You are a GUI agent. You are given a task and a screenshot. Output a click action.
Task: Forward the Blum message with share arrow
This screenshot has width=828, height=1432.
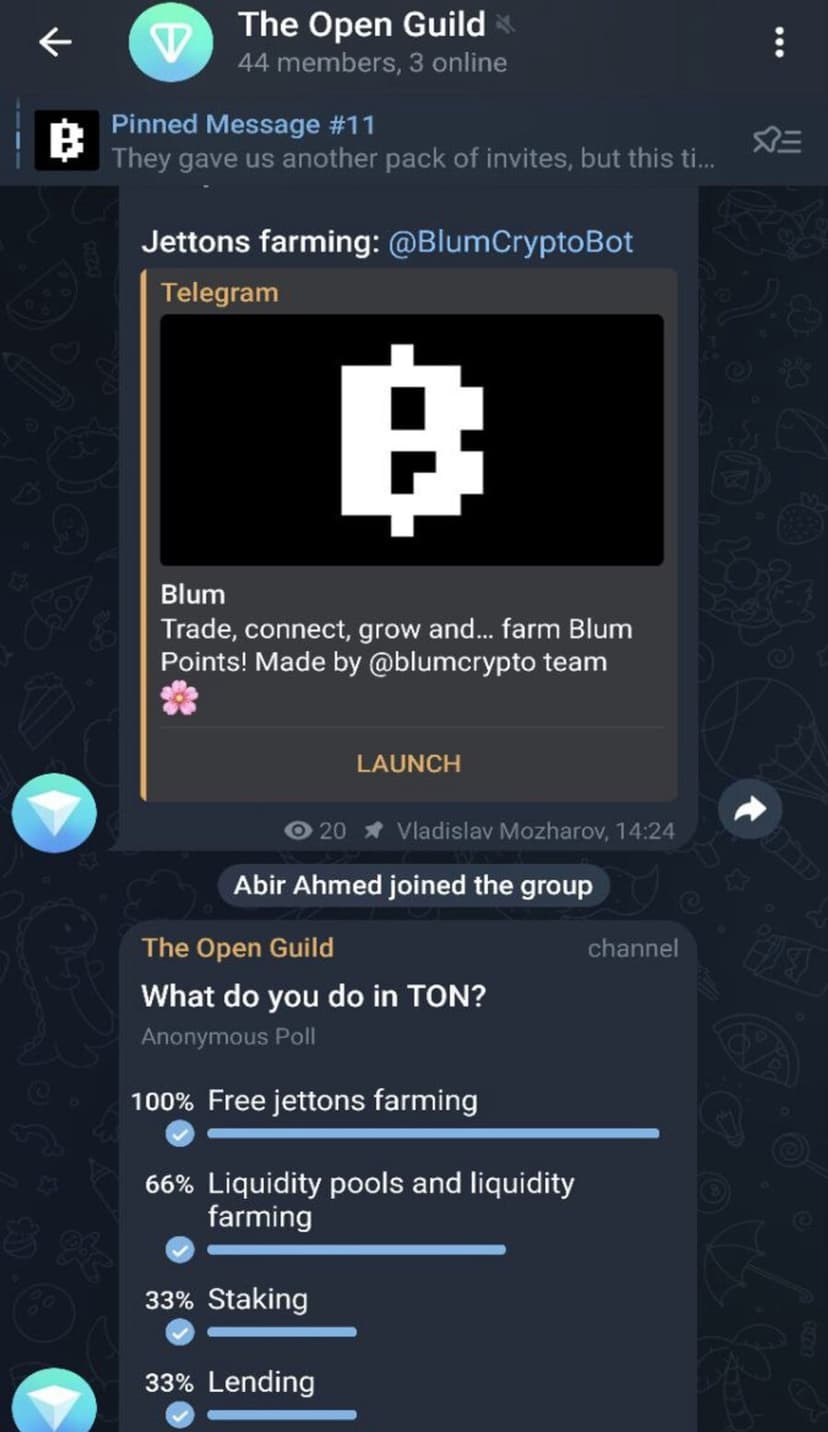click(750, 810)
